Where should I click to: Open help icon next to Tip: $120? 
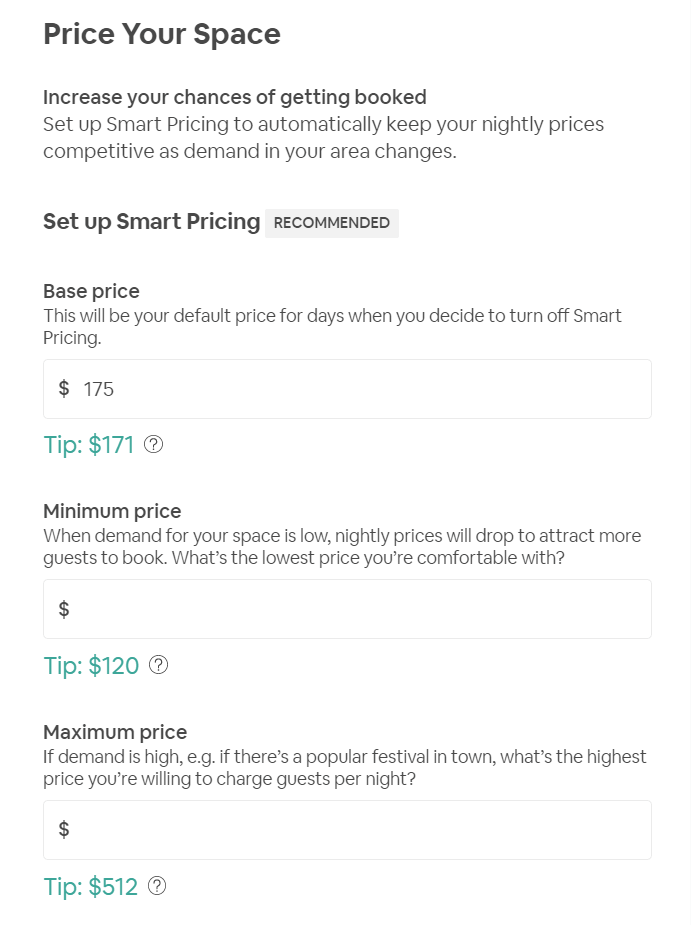(158, 665)
